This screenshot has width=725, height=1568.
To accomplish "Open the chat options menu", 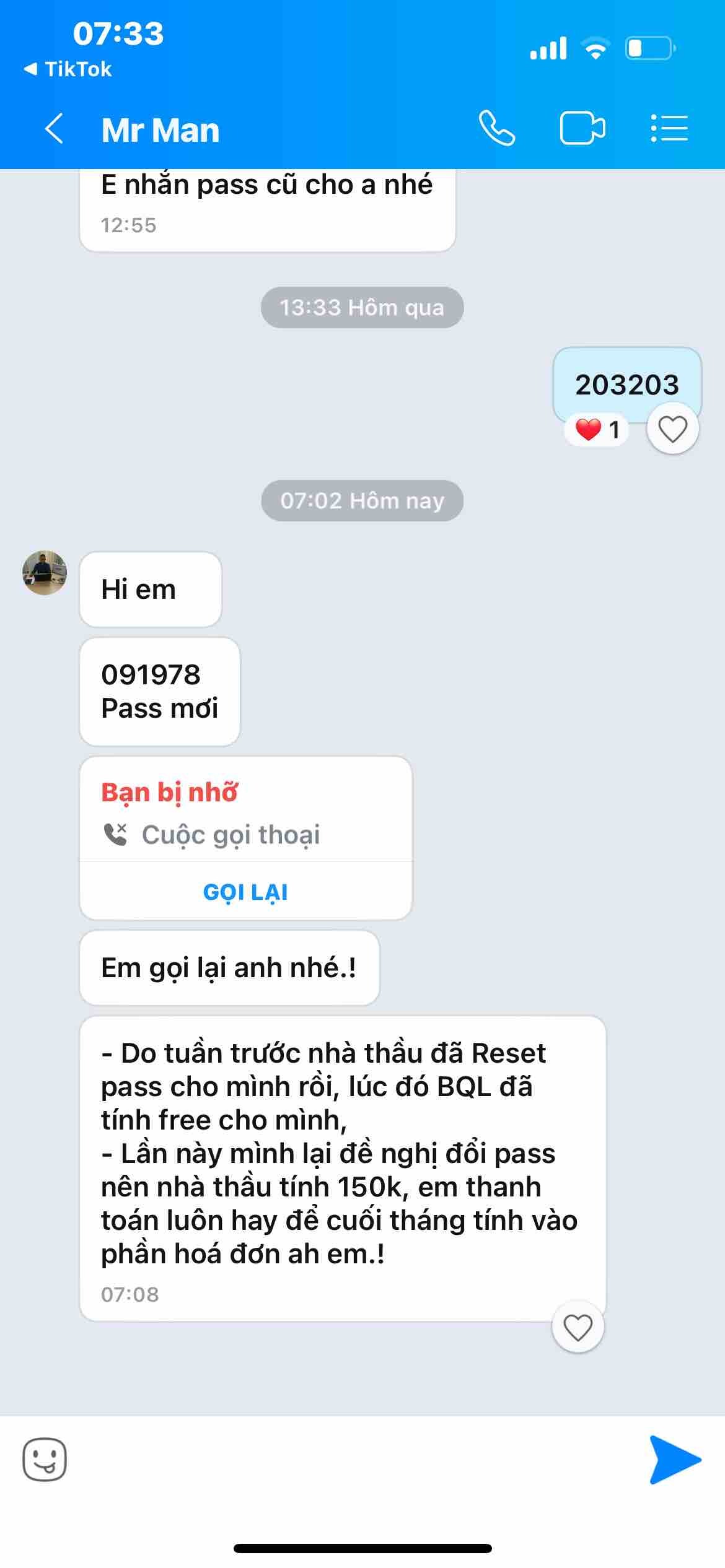I will tap(669, 129).
